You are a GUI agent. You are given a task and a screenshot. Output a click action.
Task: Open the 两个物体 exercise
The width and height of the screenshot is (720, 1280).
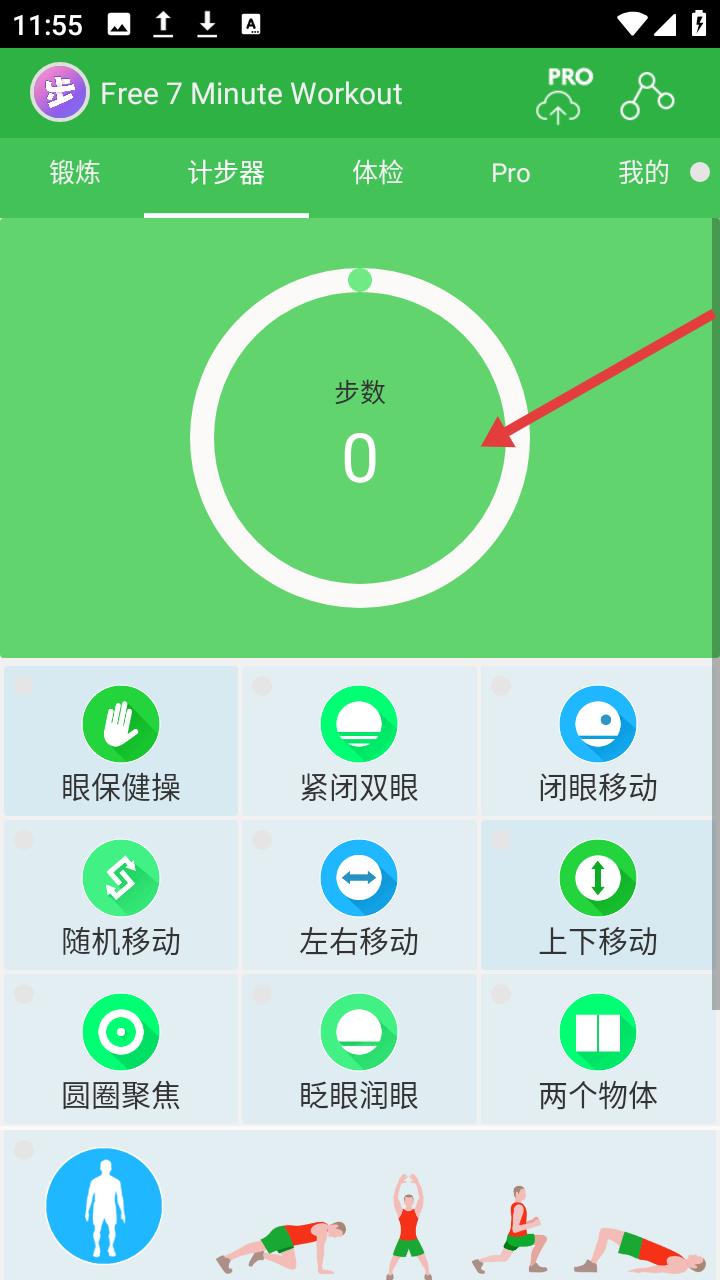coord(598,1049)
